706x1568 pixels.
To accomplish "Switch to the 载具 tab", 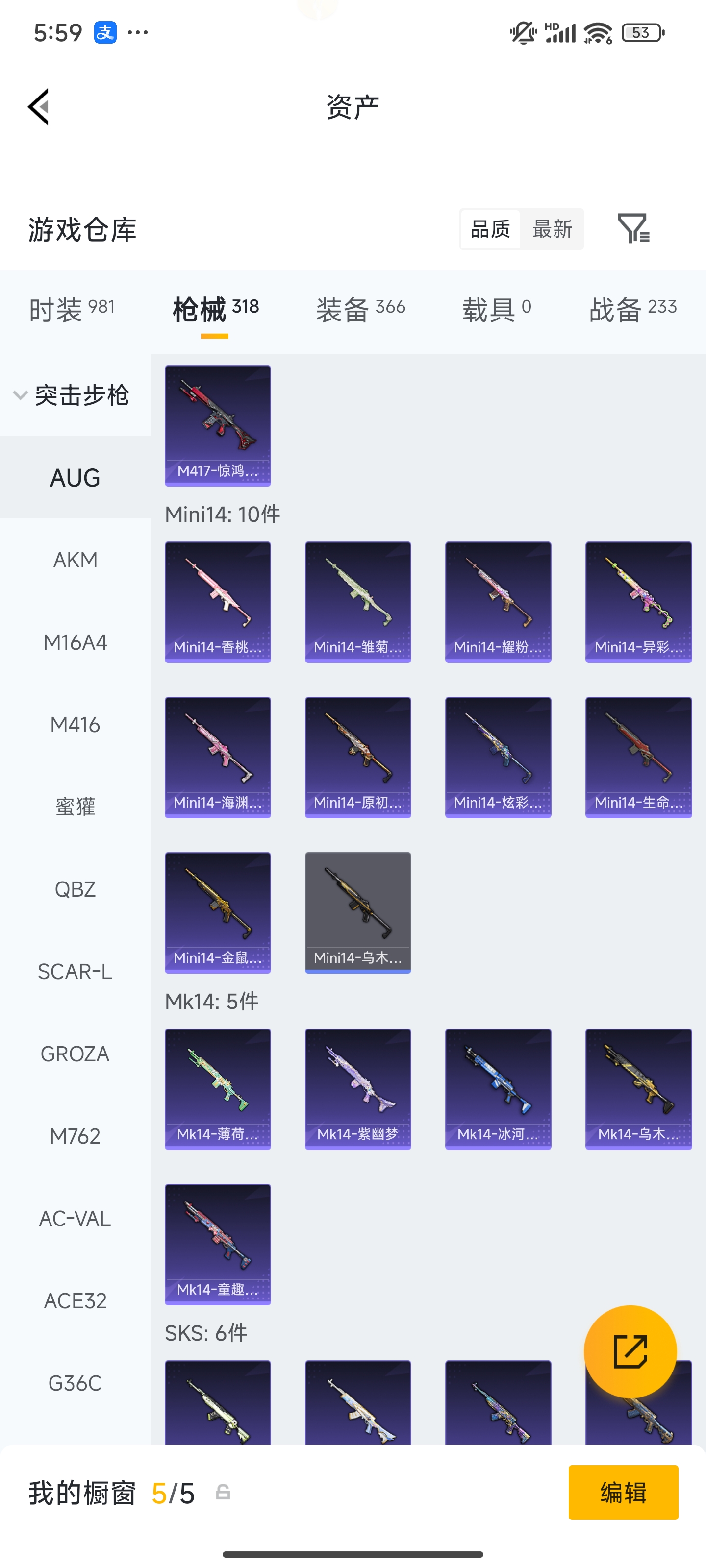I will 496,309.
